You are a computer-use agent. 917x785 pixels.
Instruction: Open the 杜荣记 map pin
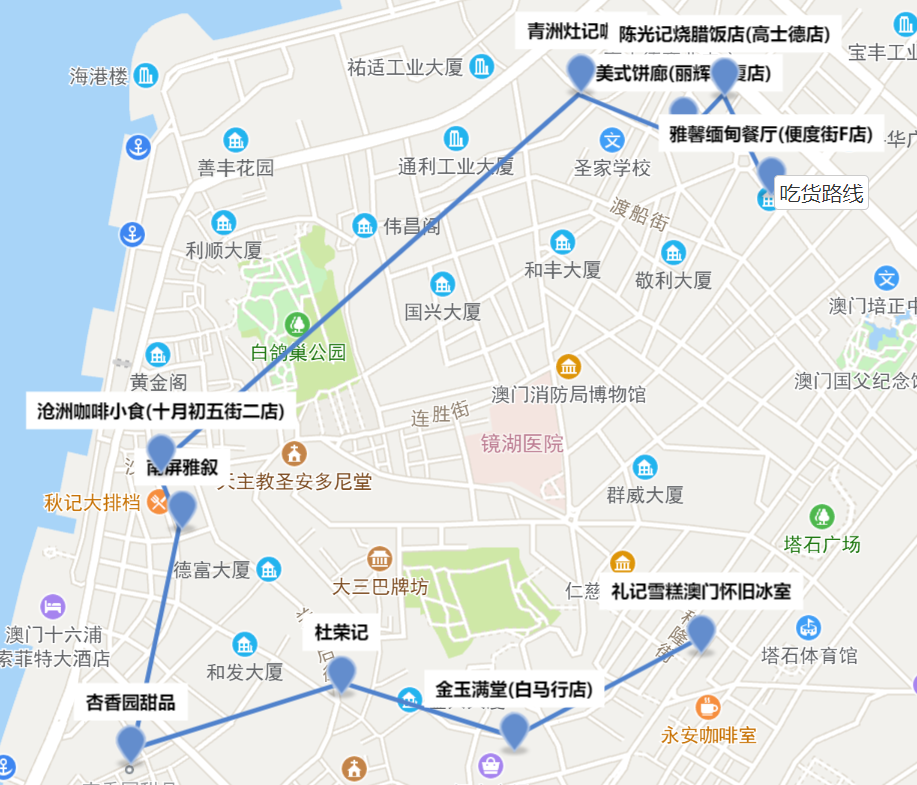coord(341,673)
